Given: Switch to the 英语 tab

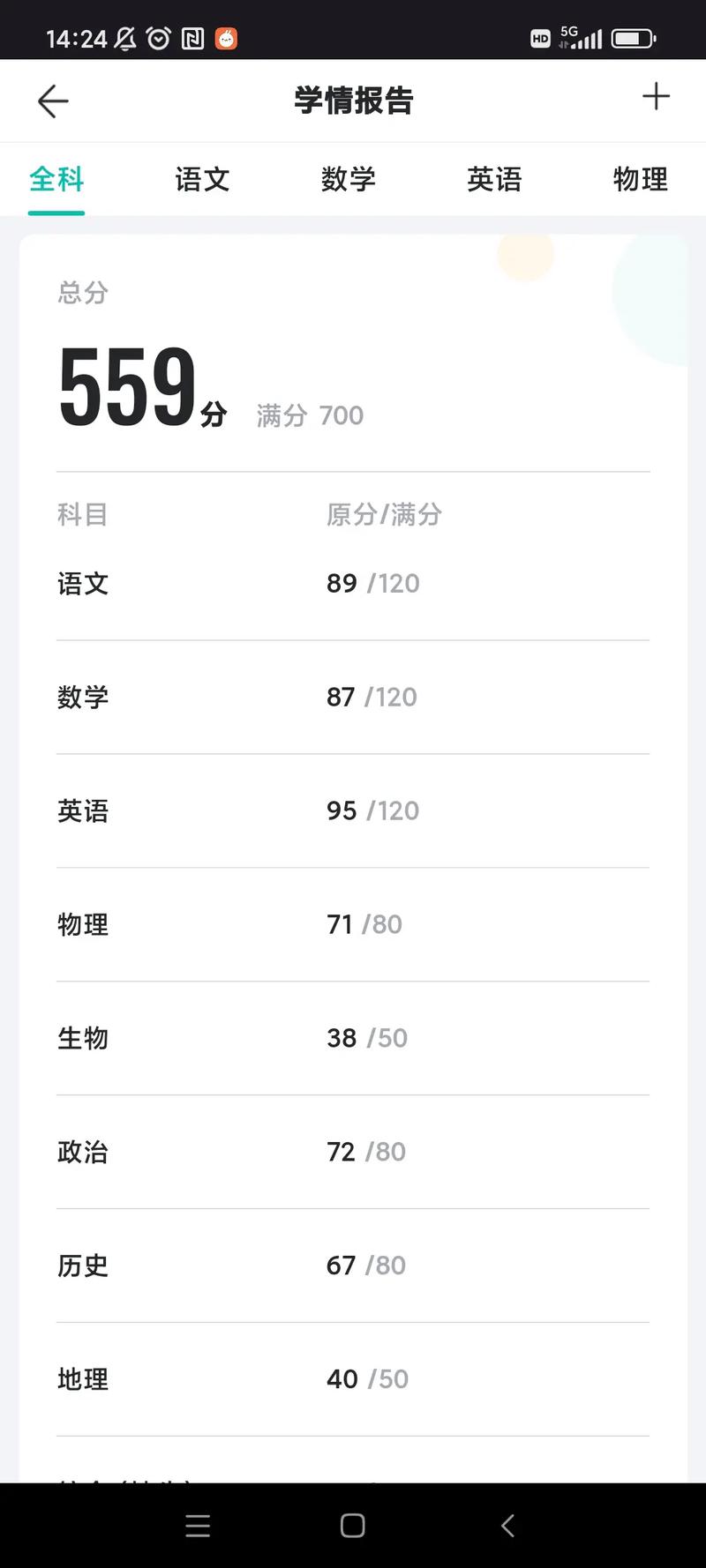Looking at the screenshot, I should click(494, 180).
